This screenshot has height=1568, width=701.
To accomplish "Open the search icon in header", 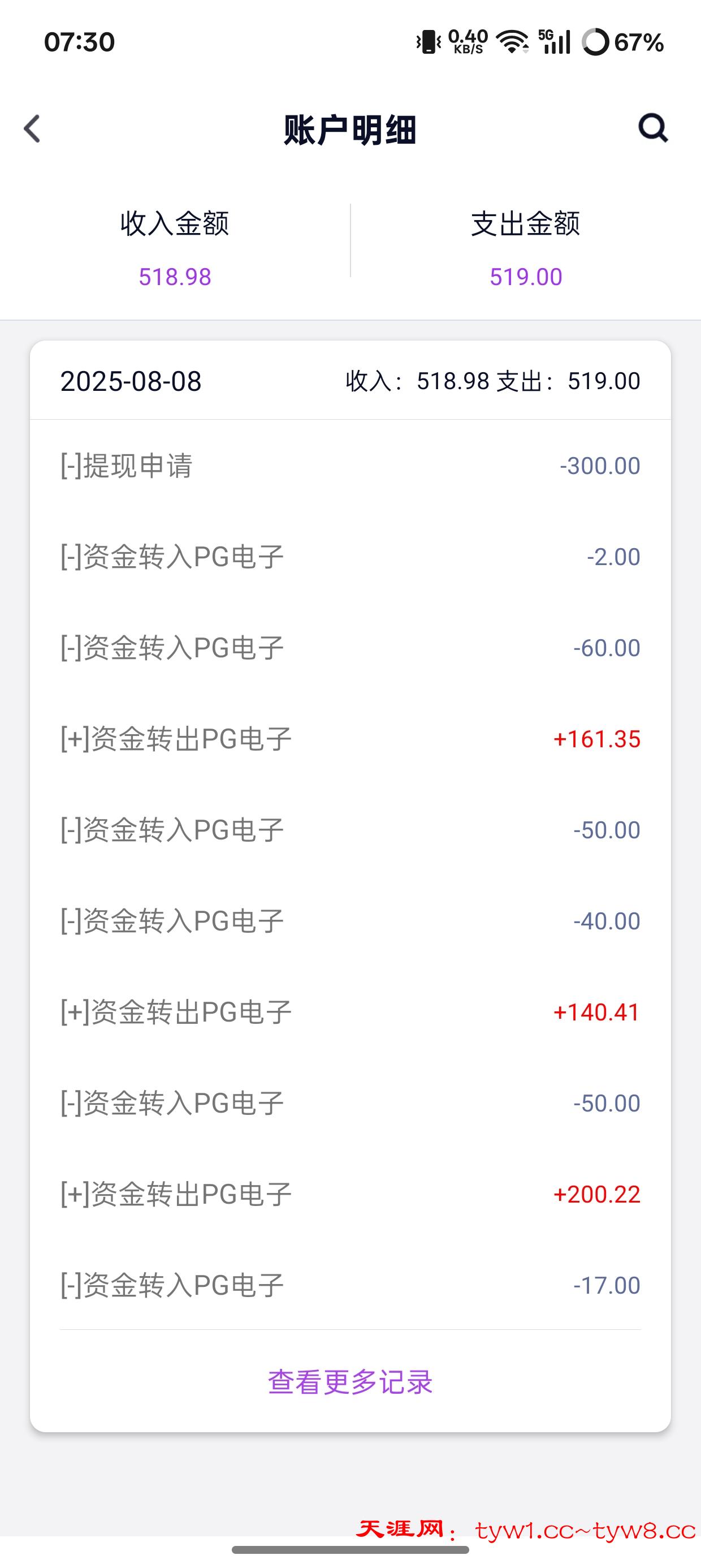I will (653, 128).
